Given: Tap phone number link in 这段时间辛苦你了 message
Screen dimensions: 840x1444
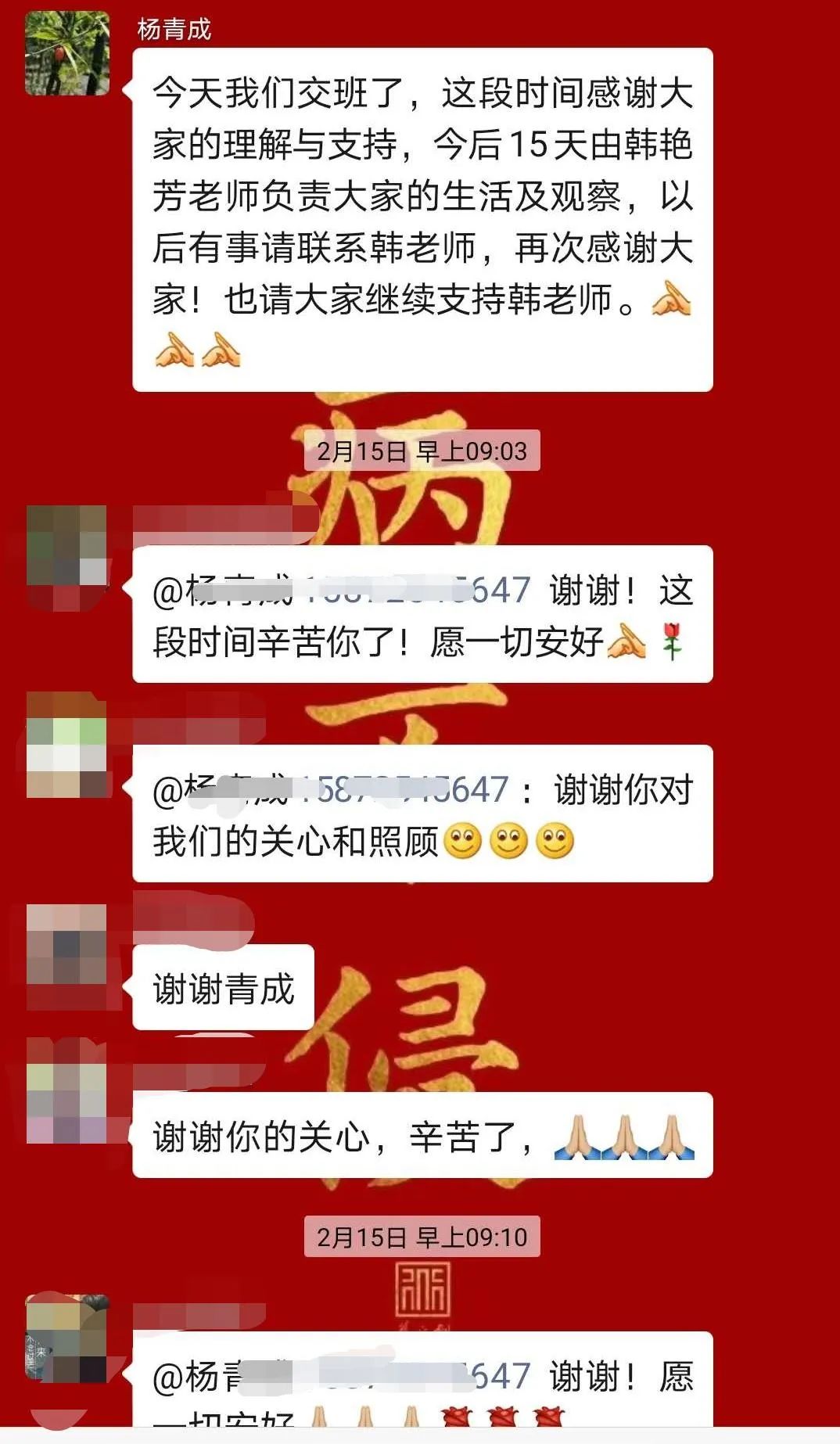Looking at the screenshot, I should (415, 591).
